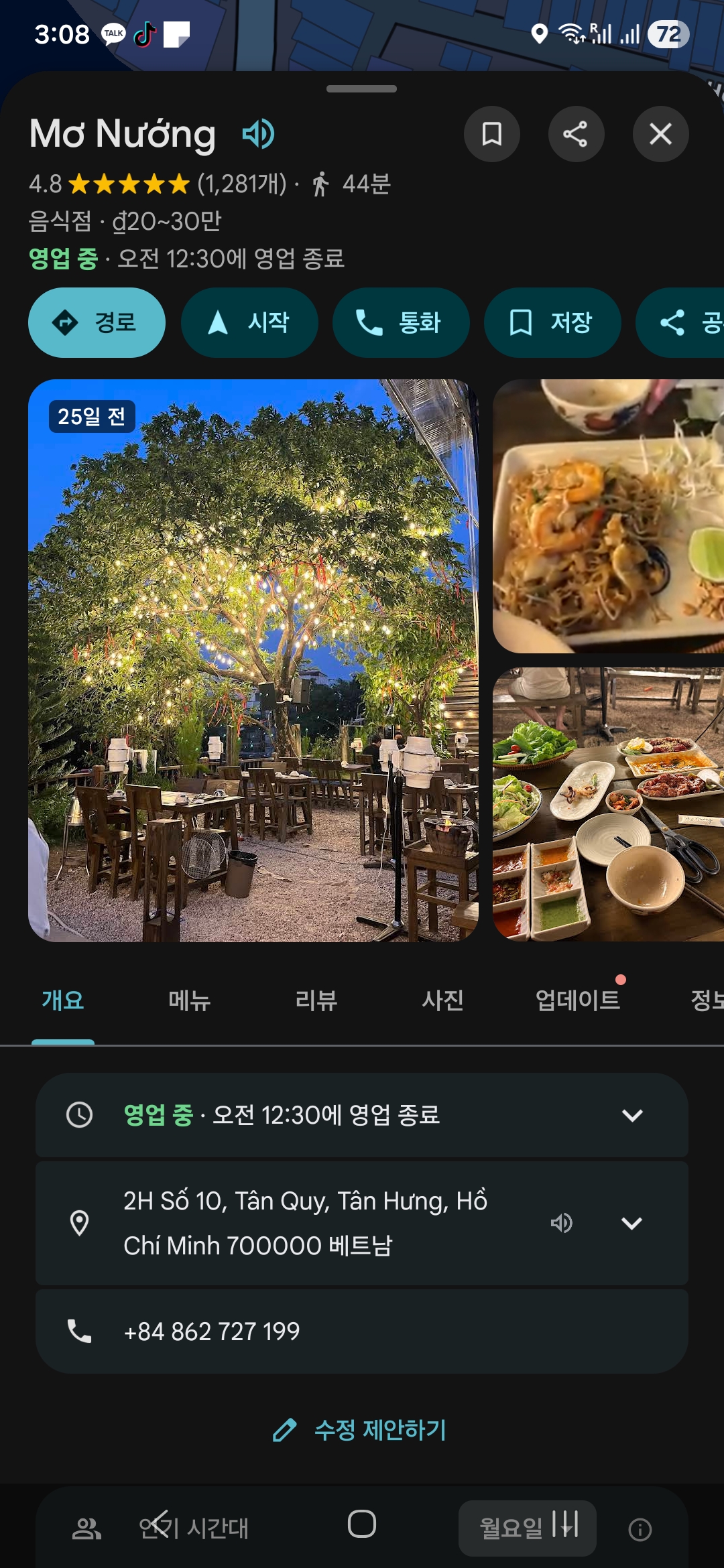This screenshot has height=1568, width=724.
Task: Save the place with the 저장 chip
Action: tap(552, 322)
